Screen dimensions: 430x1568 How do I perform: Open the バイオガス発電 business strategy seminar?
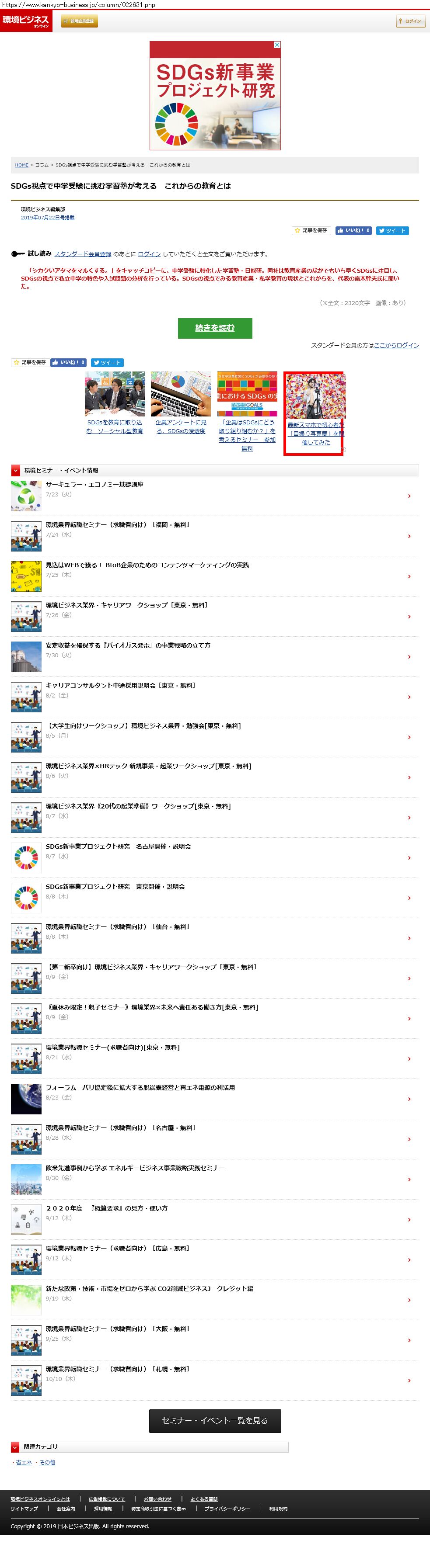tap(128, 645)
